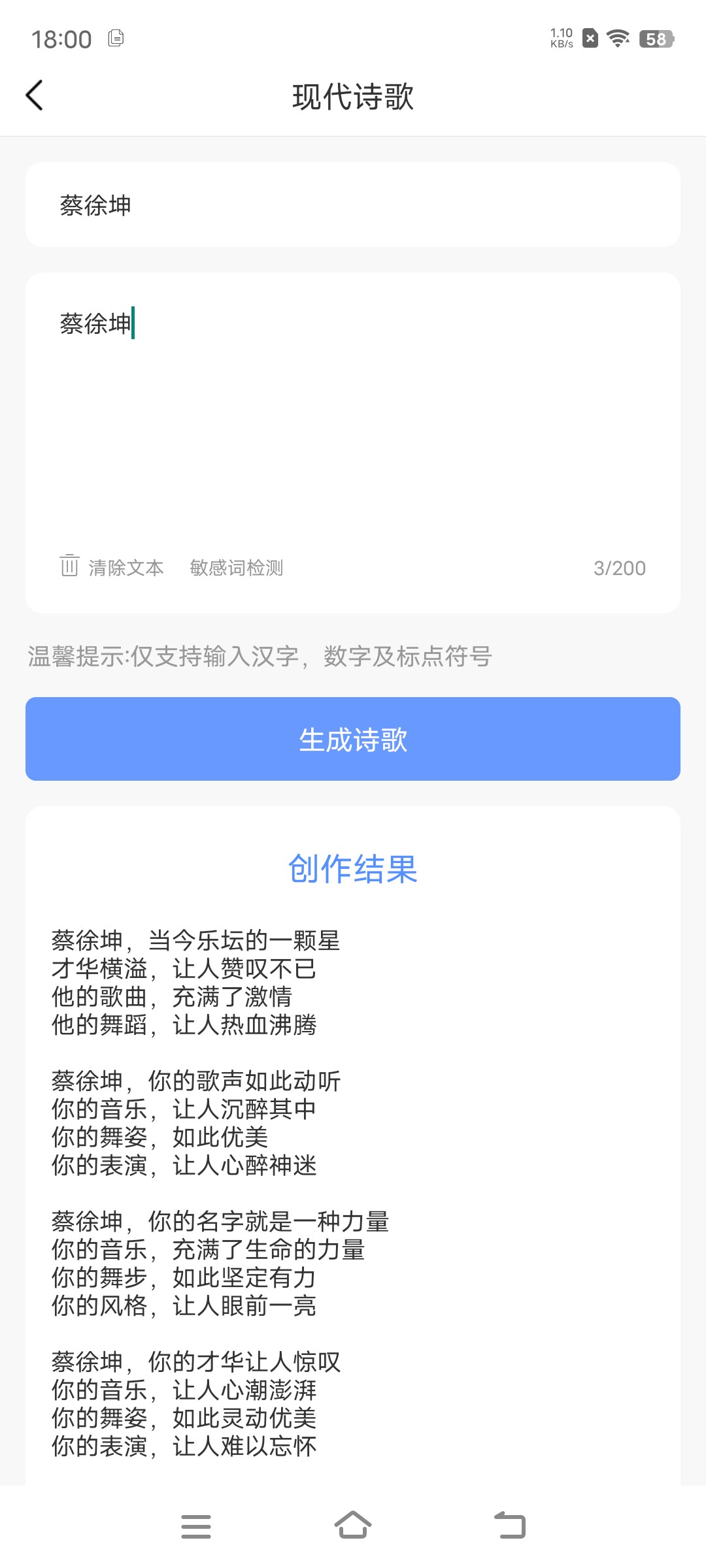This screenshot has height=1568, width=706.
Task: Run 敏感词检测 sensitive word check
Action: pos(236,568)
